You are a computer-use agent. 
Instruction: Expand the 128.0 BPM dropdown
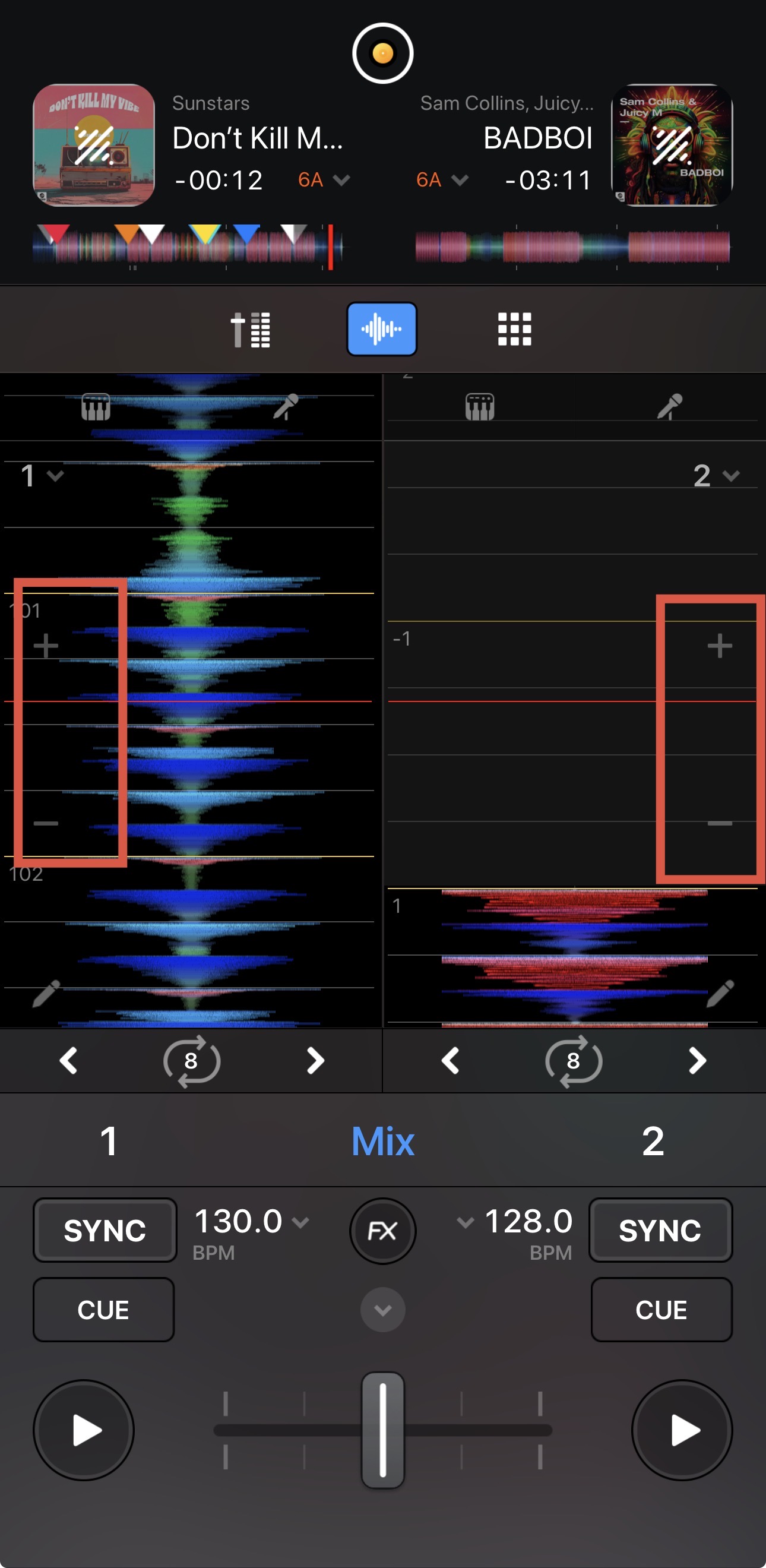point(466,1222)
